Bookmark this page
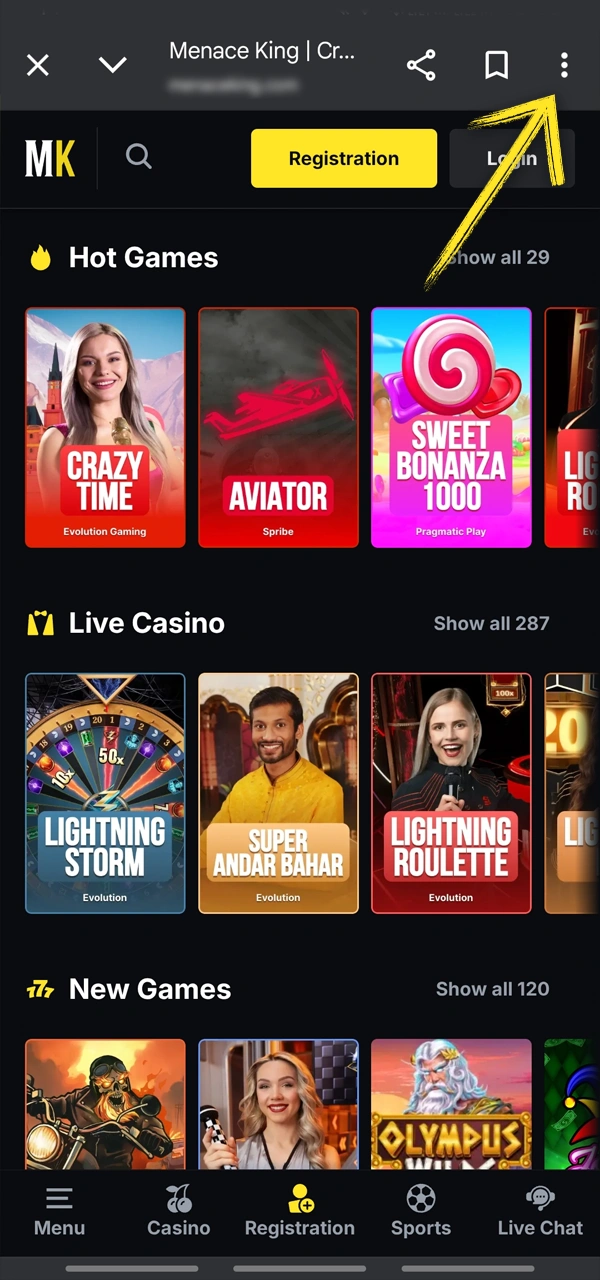 [x=496, y=66]
